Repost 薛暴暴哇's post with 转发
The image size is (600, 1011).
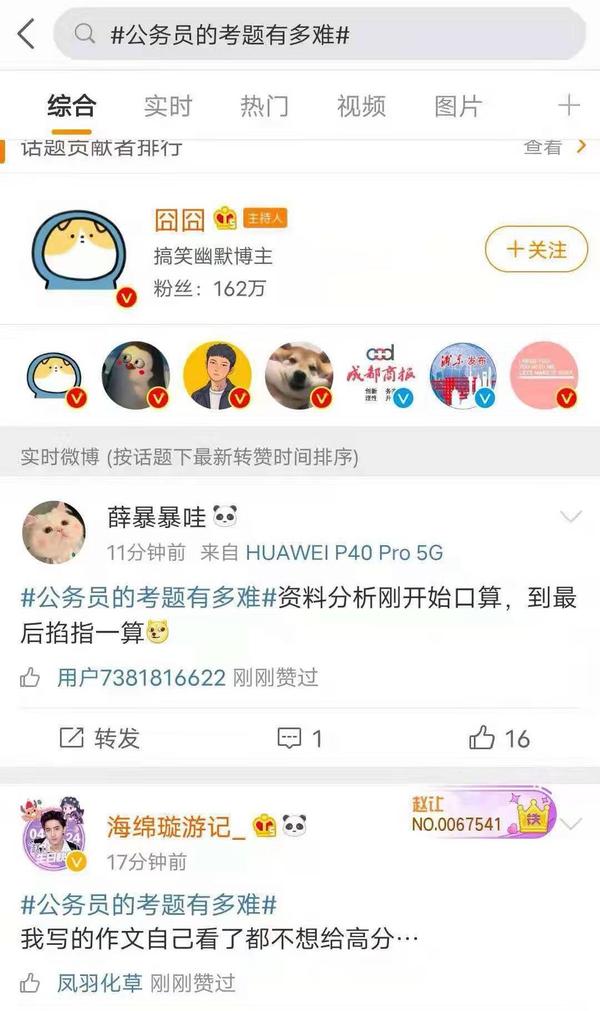(100, 738)
